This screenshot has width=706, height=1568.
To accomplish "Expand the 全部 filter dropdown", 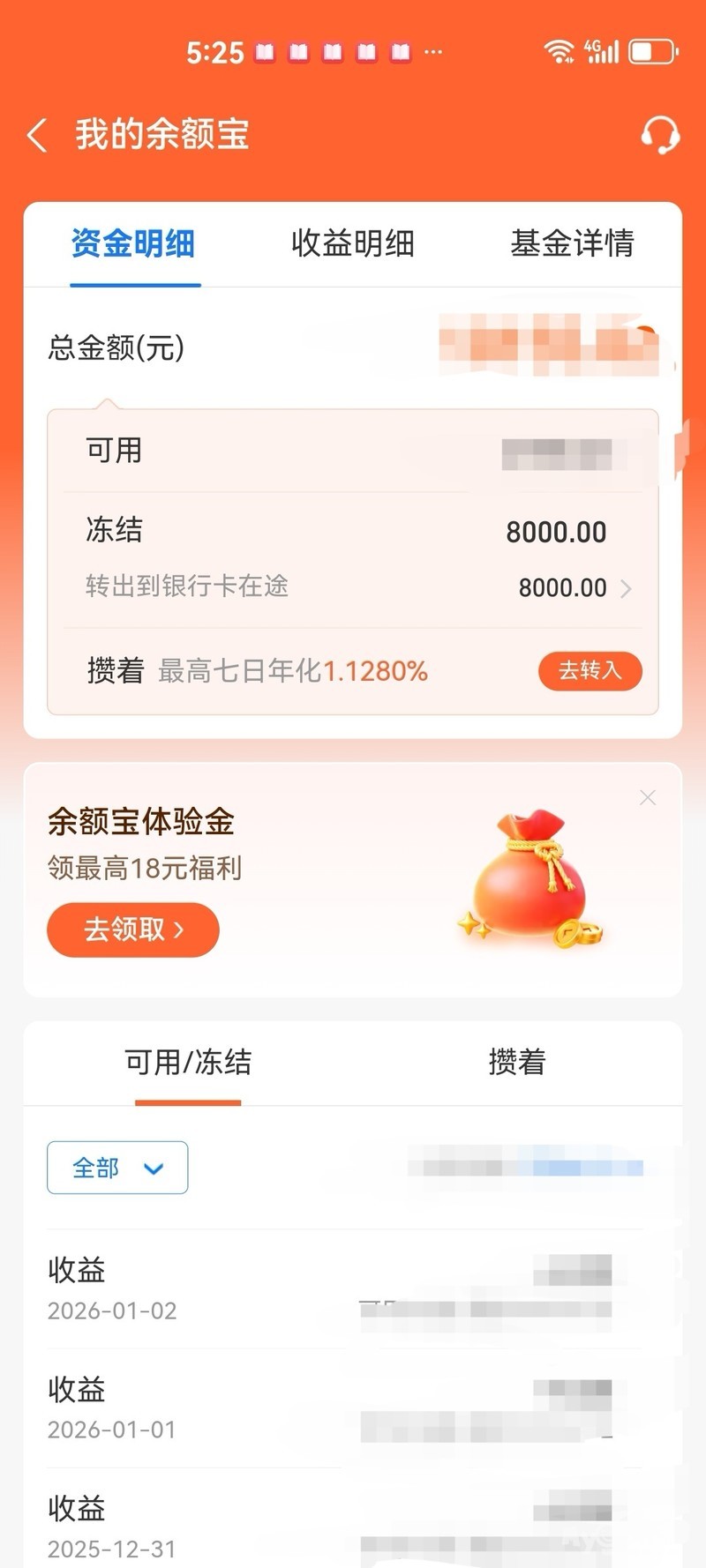I will 117,1168.
